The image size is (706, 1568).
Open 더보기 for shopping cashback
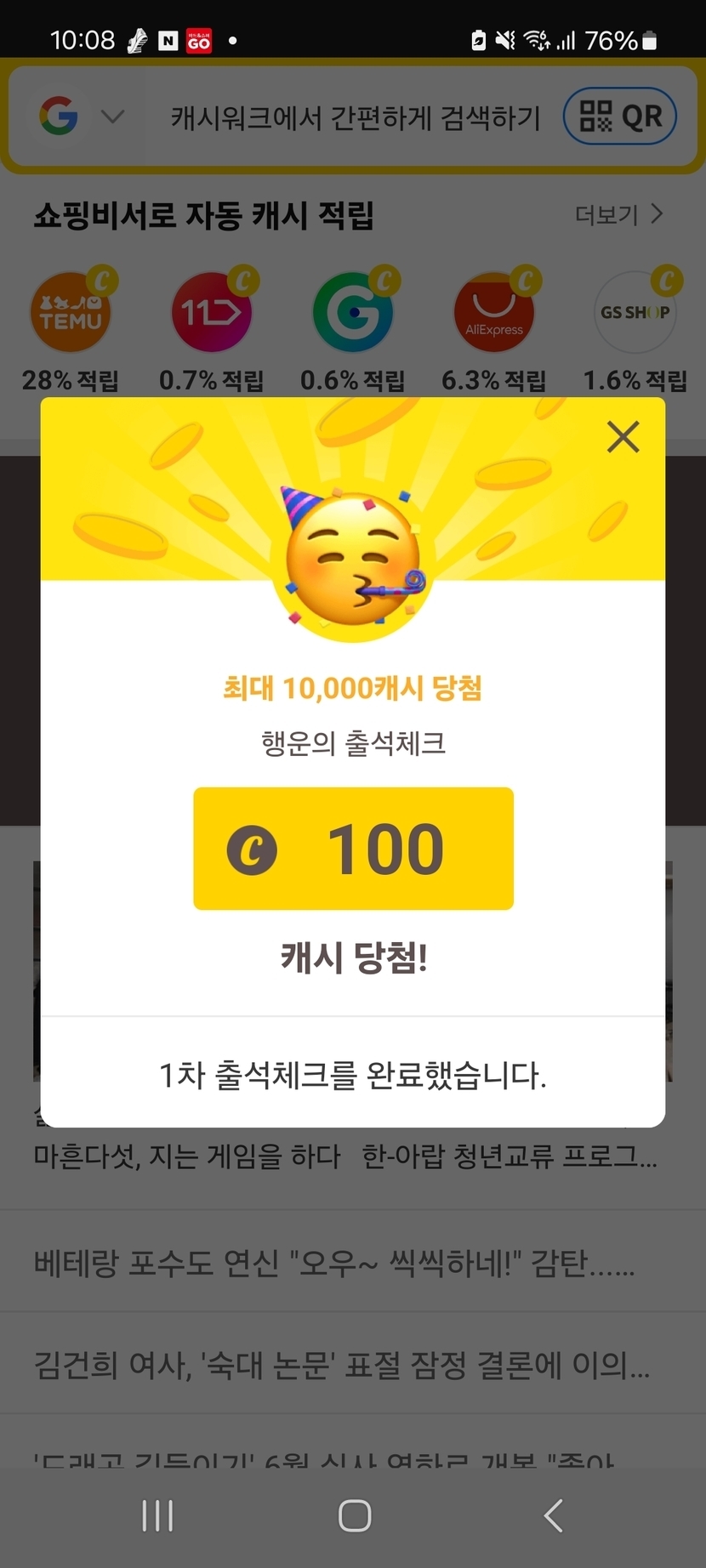click(618, 214)
